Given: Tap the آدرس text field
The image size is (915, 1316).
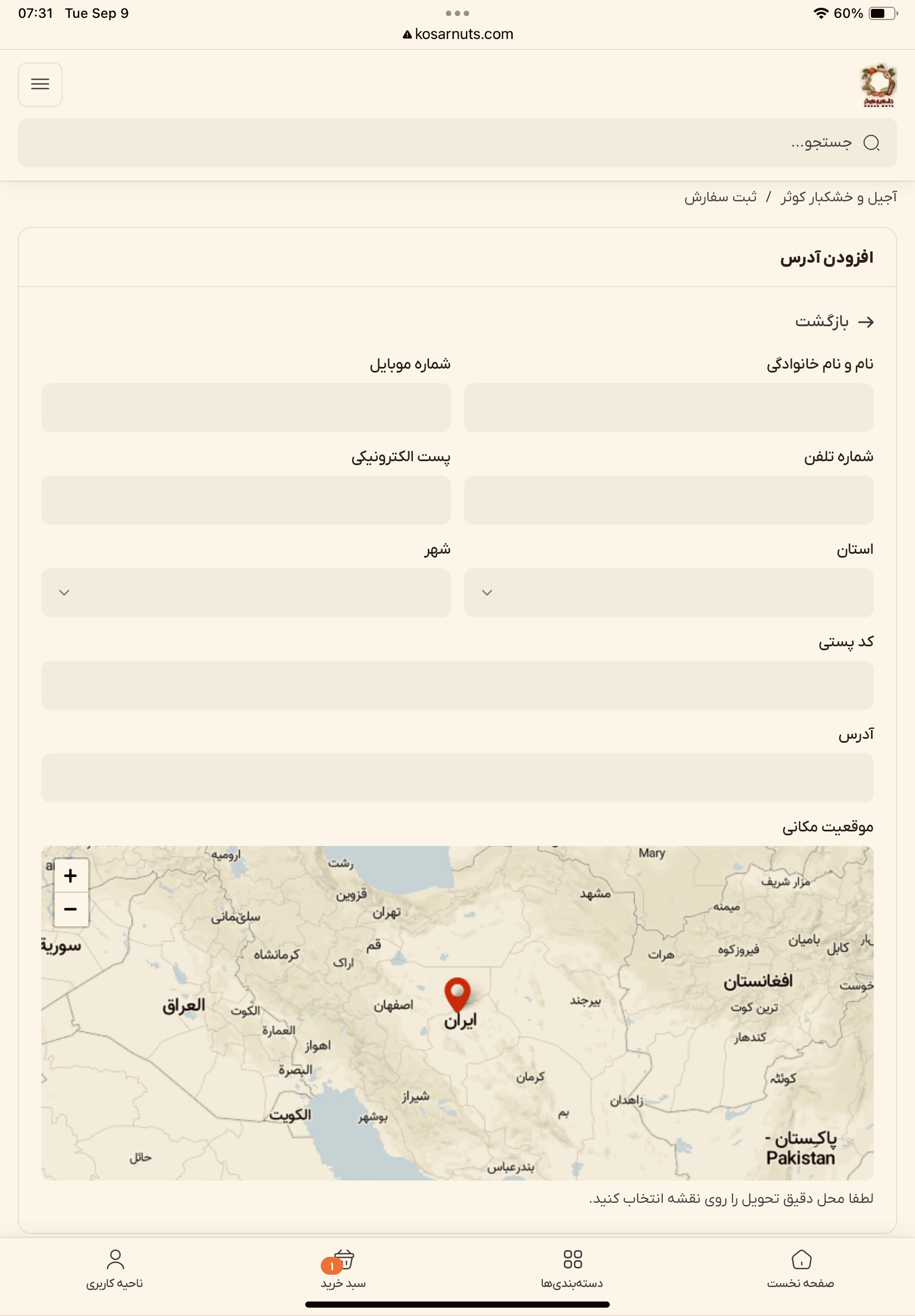Looking at the screenshot, I should pos(457,778).
